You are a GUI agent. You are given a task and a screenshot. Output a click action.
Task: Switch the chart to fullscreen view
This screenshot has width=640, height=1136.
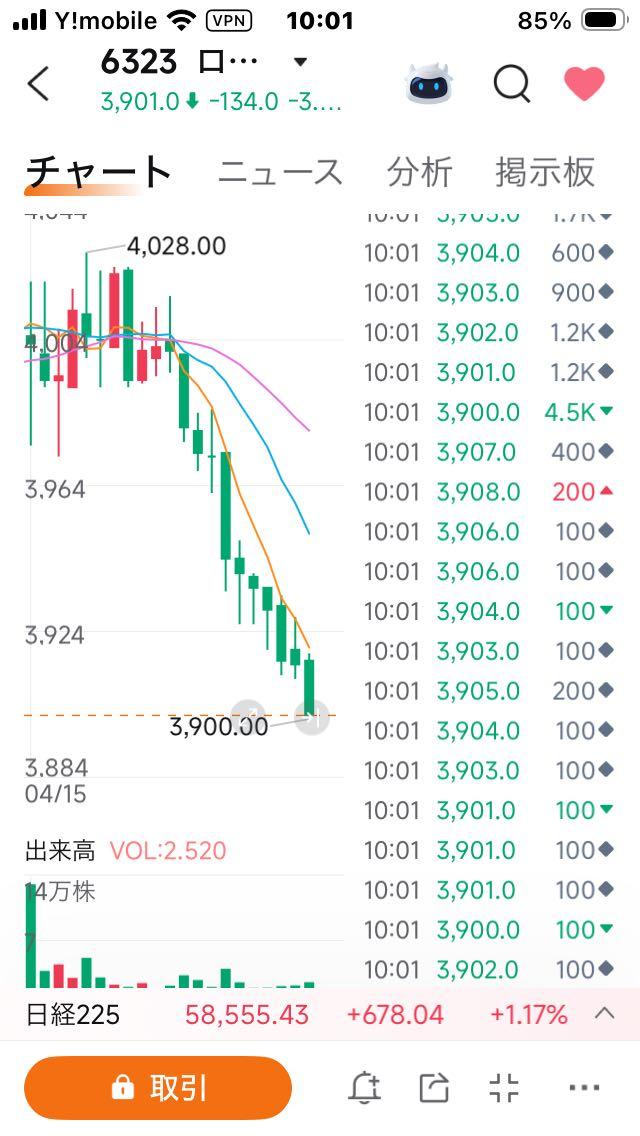[504, 1088]
